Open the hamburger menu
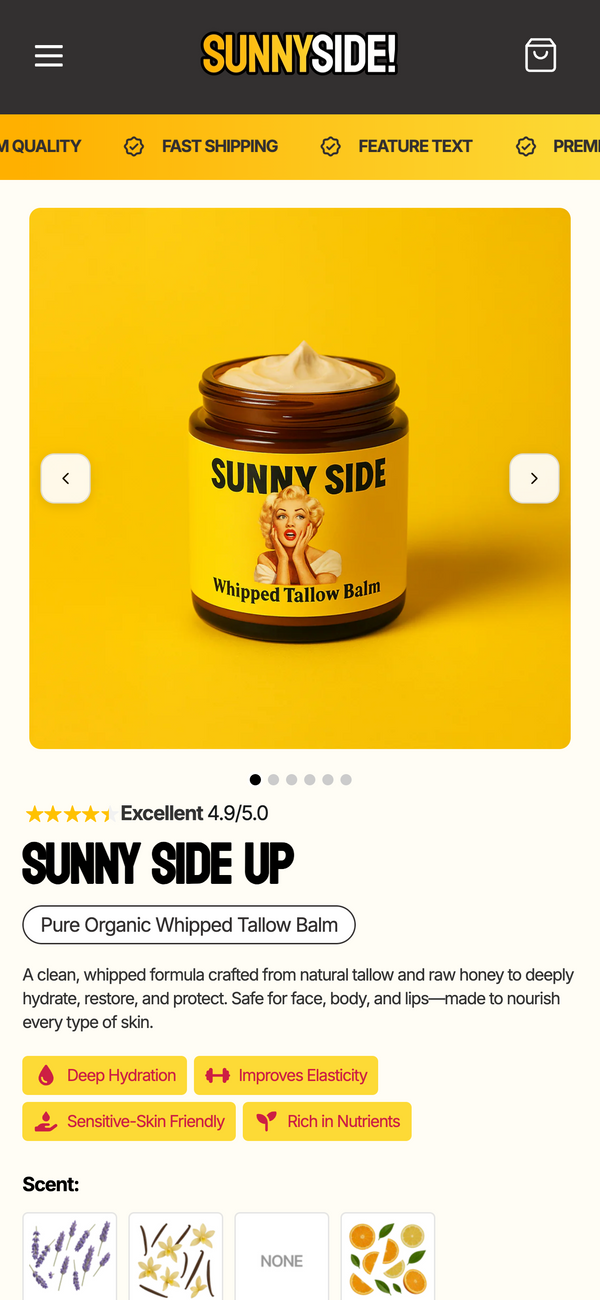The width and height of the screenshot is (600, 1300). click(49, 56)
